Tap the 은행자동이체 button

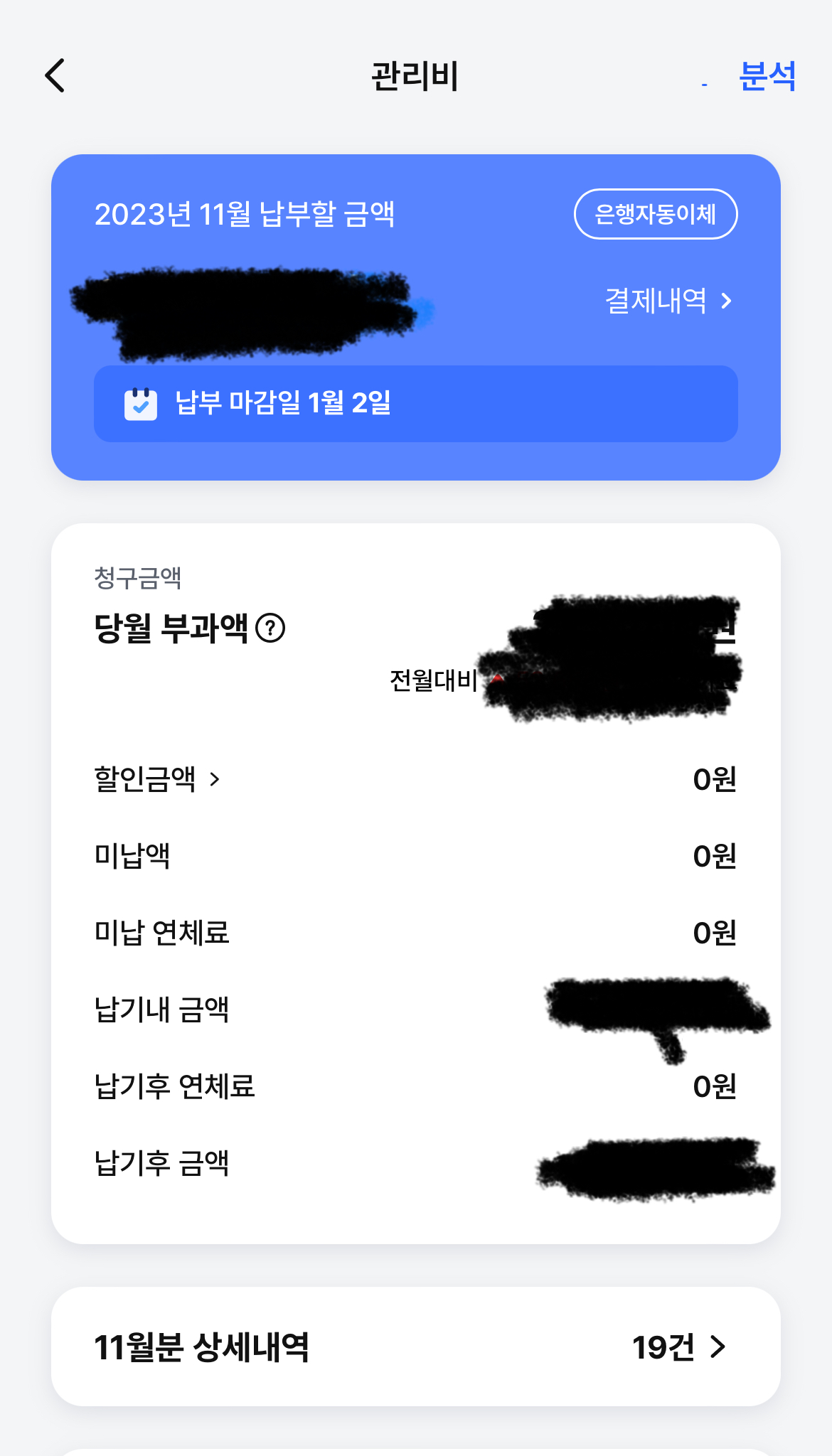point(655,214)
